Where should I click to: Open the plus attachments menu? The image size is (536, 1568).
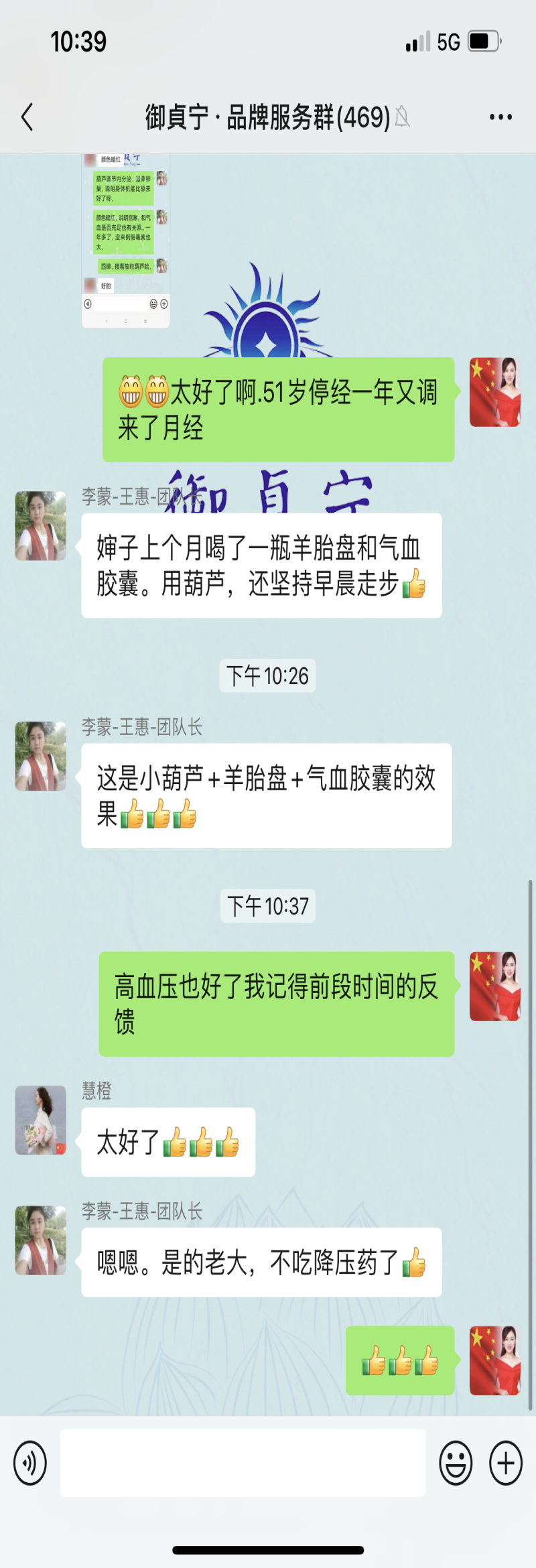506,1463
